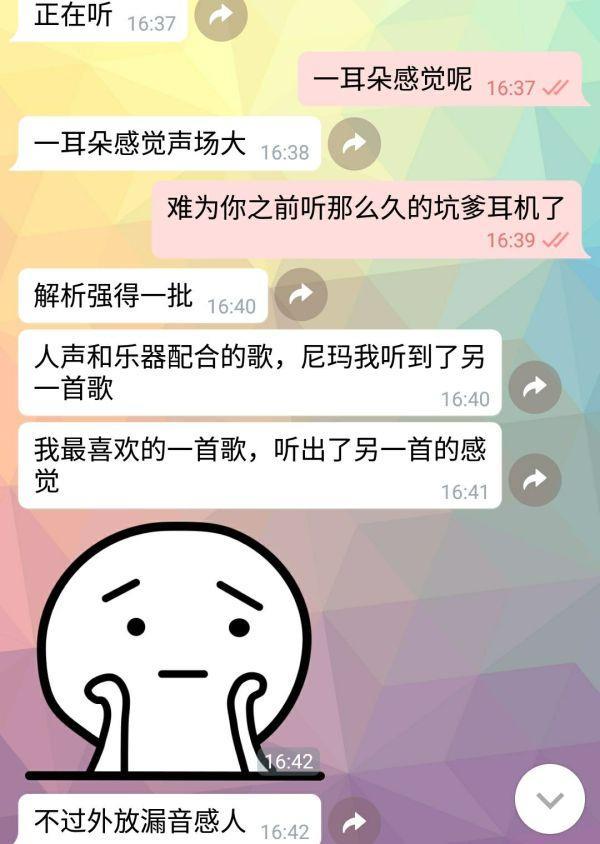600x844 pixels.
Task: Forward the 人声和乐器配合的歌 message
Action: click(x=534, y=387)
